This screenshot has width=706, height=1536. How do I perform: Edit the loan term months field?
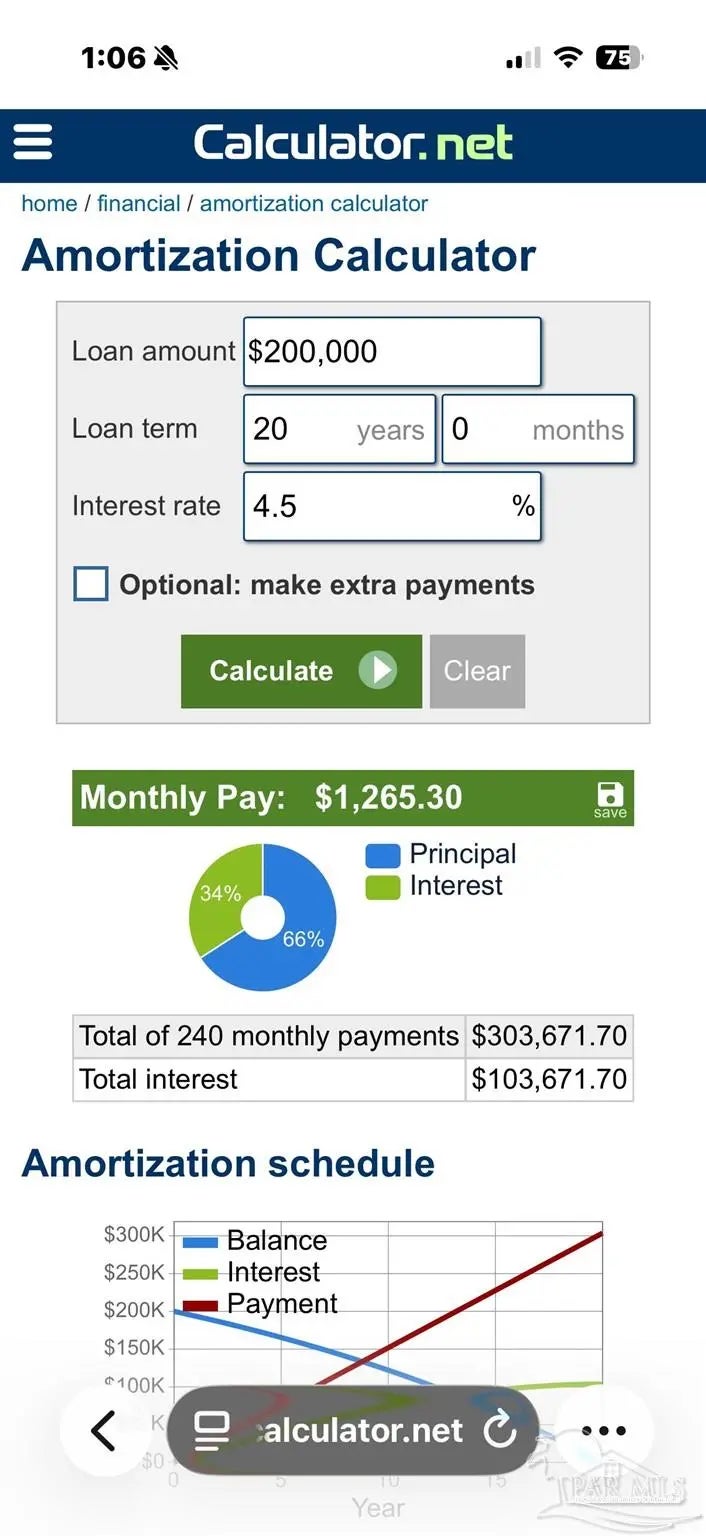click(x=537, y=429)
